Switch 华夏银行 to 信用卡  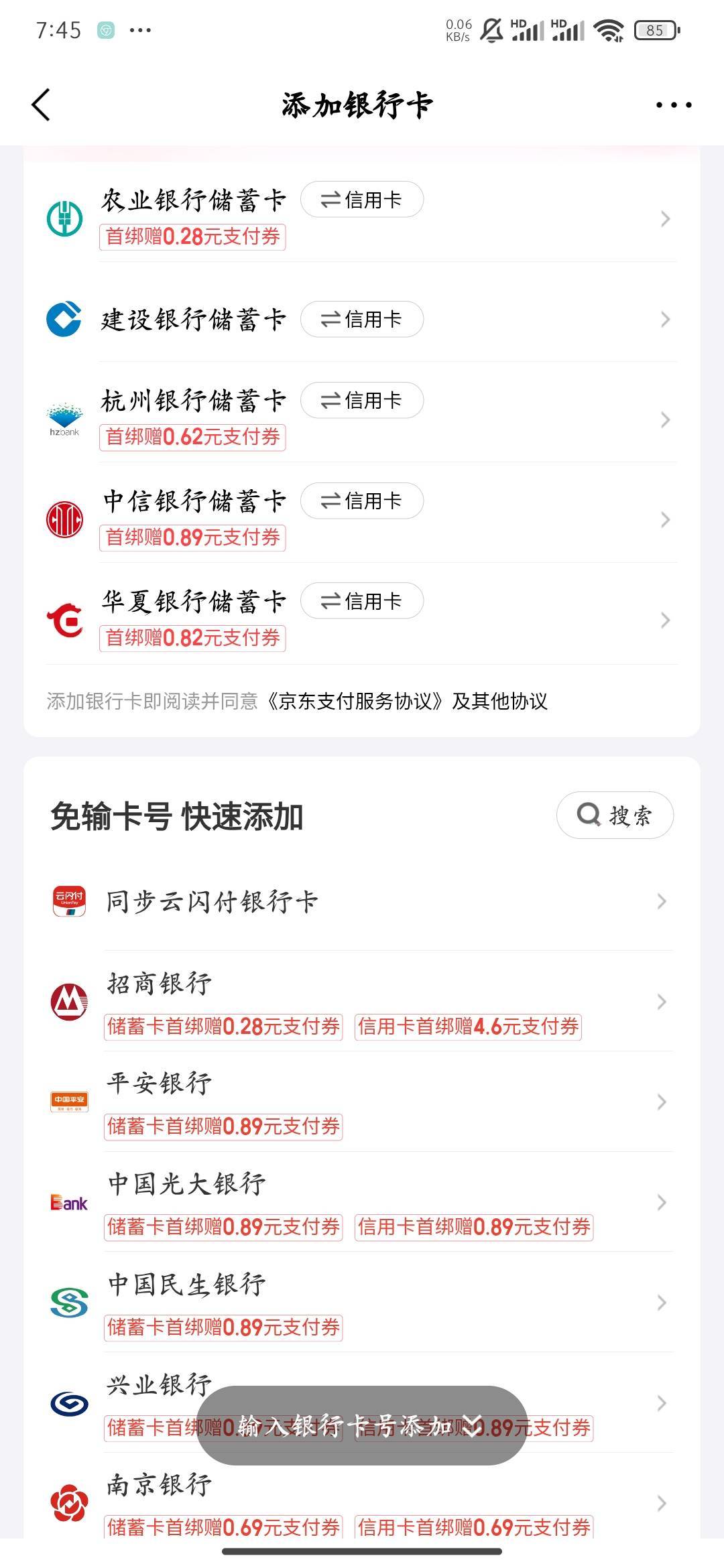tap(362, 601)
